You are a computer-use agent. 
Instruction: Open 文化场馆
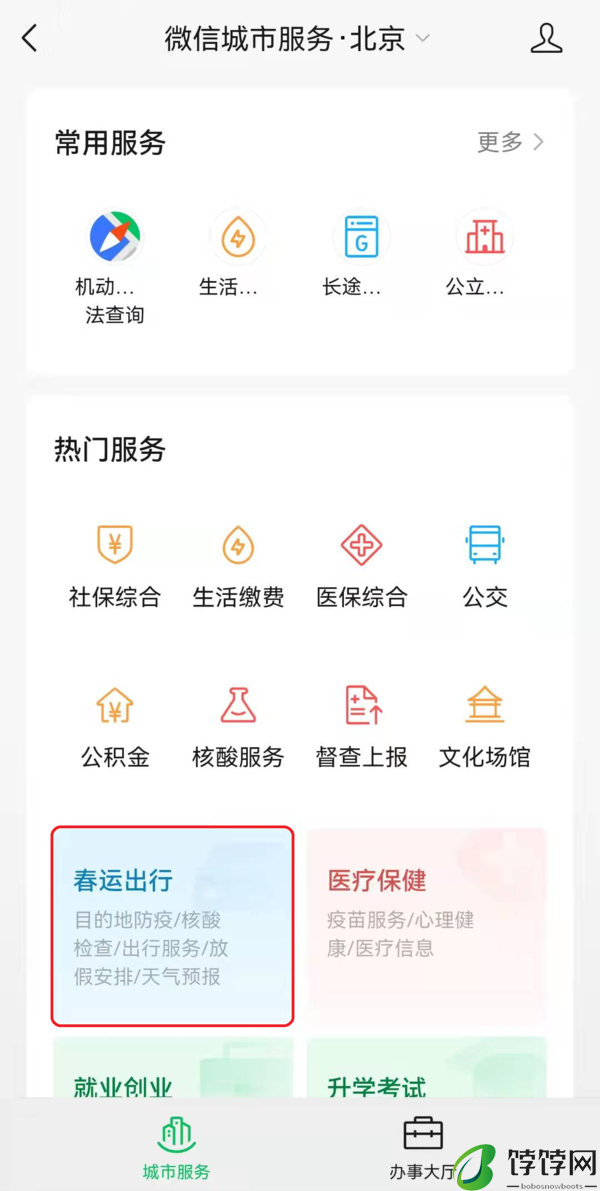[485, 726]
